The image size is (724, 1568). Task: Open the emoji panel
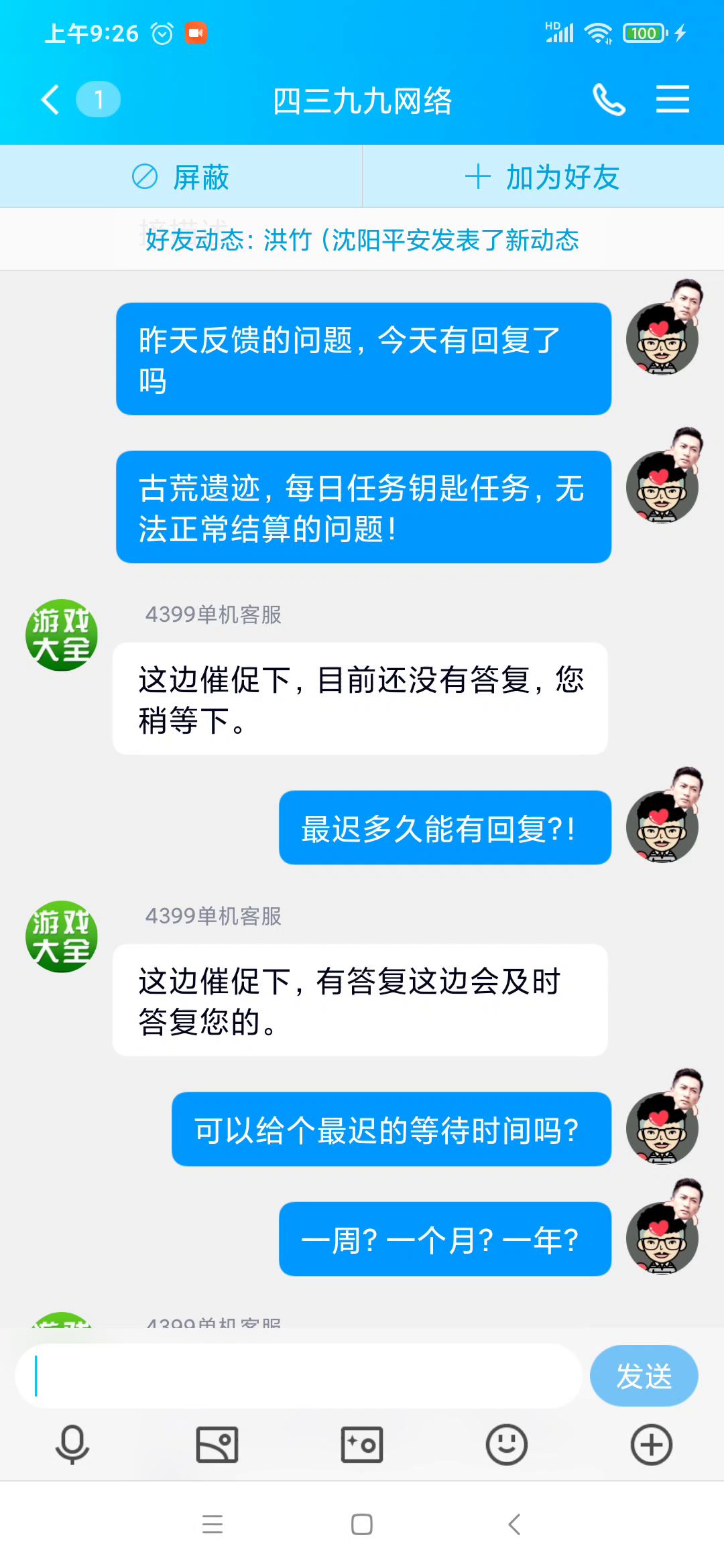tap(507, 1444)
